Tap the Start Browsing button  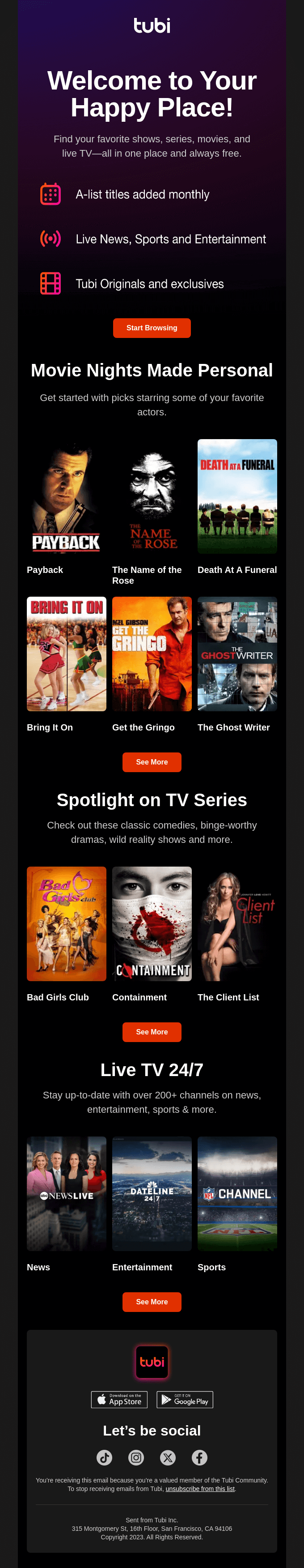pos(152,328)
